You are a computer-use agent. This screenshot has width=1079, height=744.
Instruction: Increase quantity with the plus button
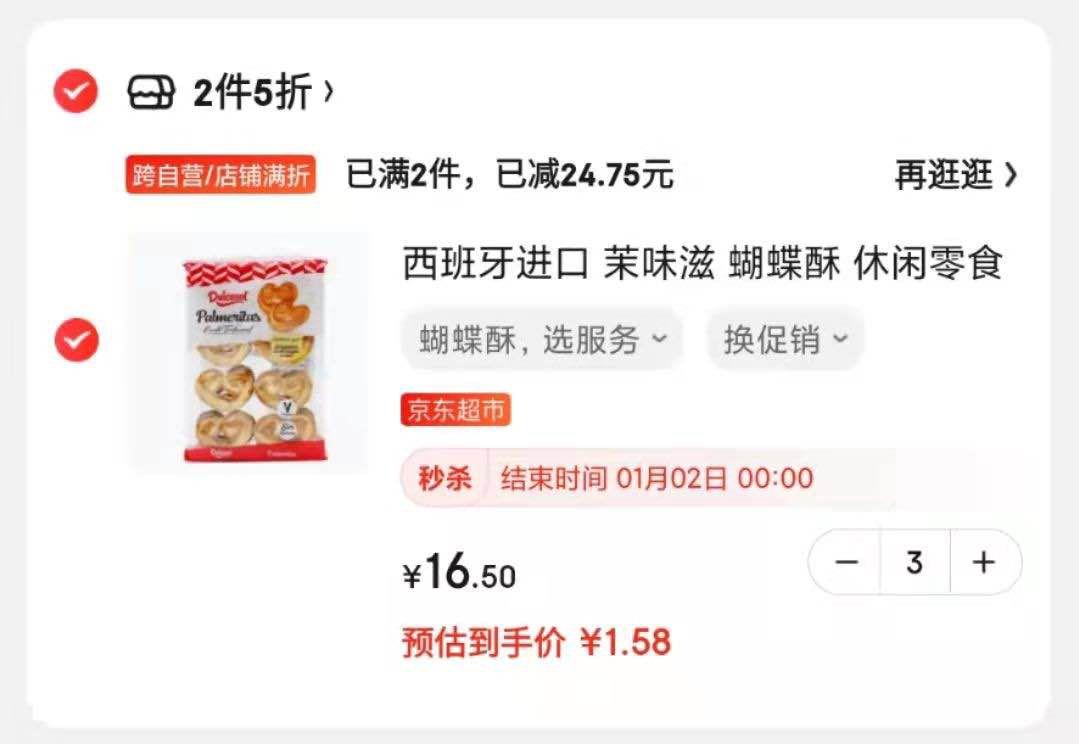click(x=984, y=563)
